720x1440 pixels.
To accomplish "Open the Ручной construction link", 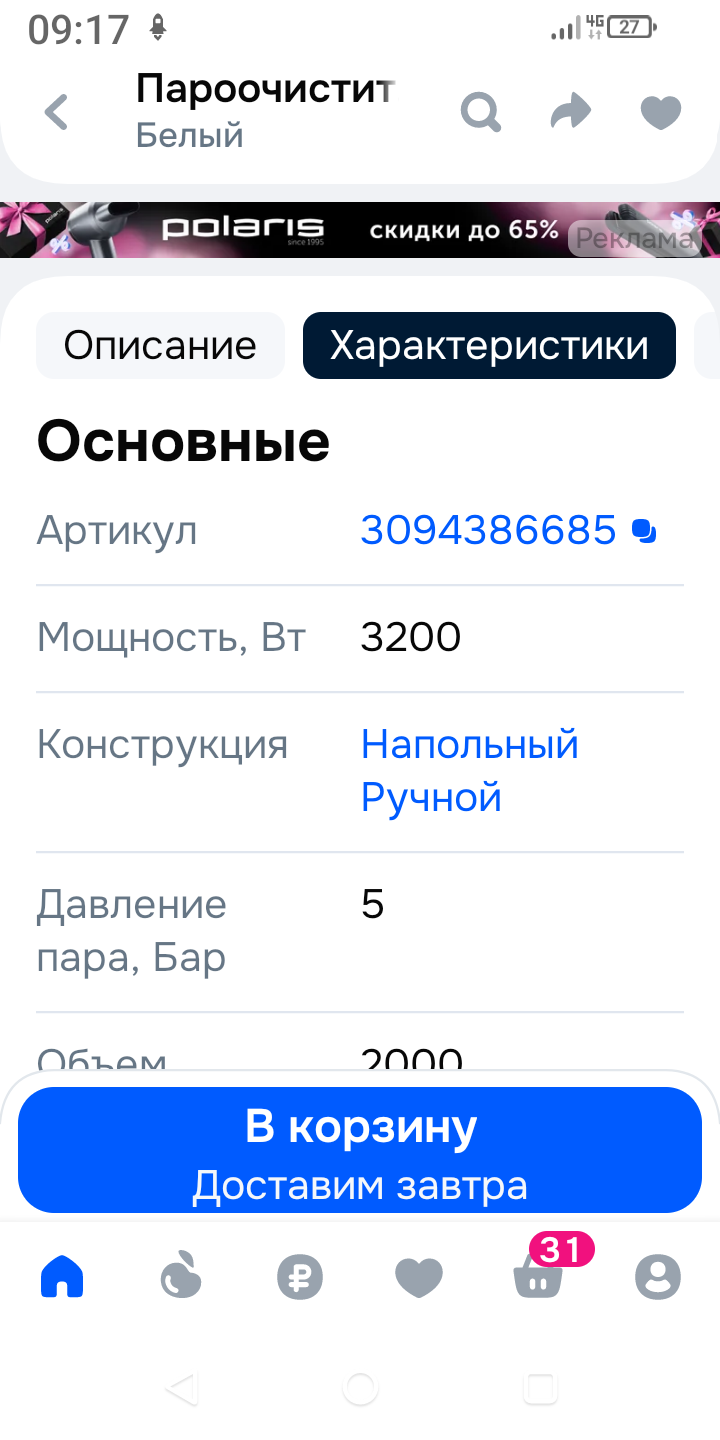I will point(431,798).
